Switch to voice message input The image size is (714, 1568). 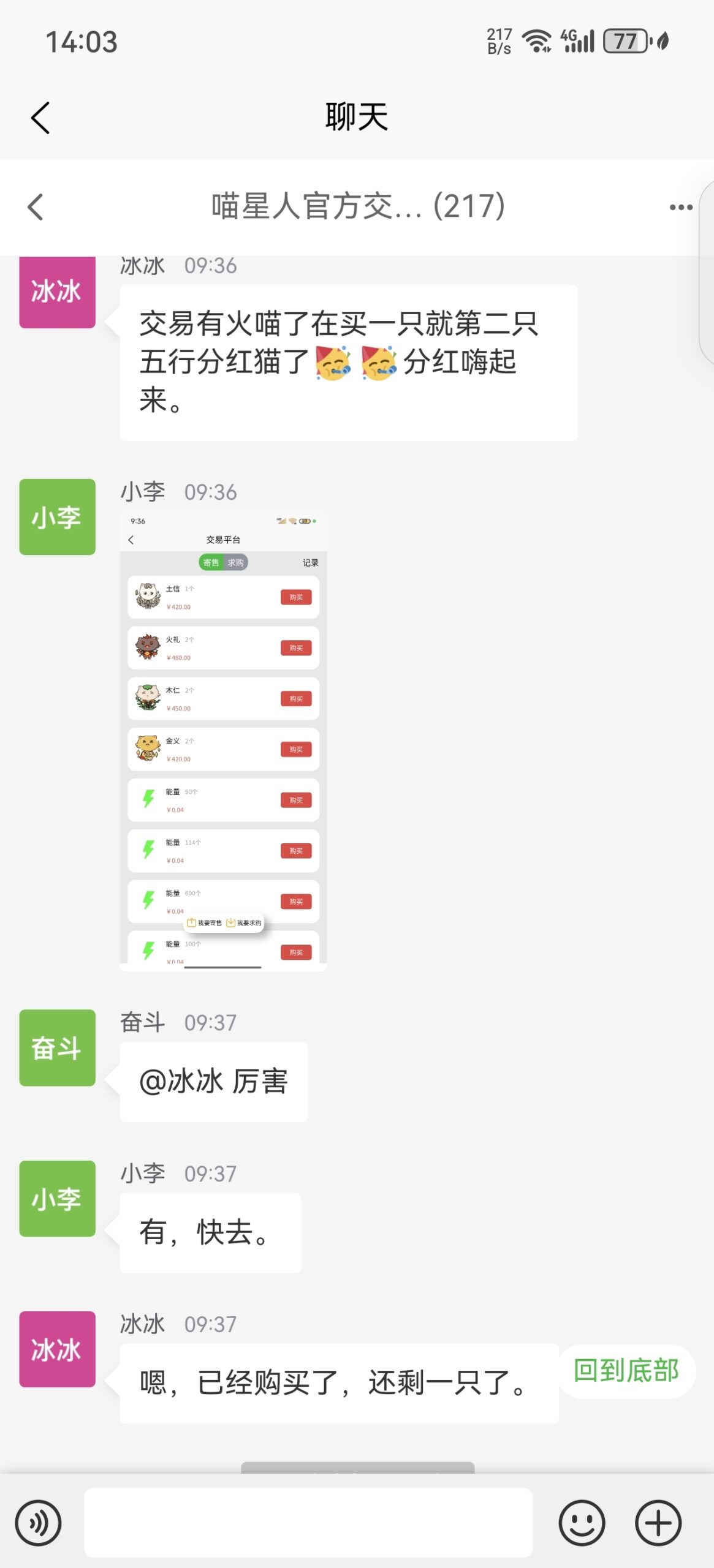38,1523
